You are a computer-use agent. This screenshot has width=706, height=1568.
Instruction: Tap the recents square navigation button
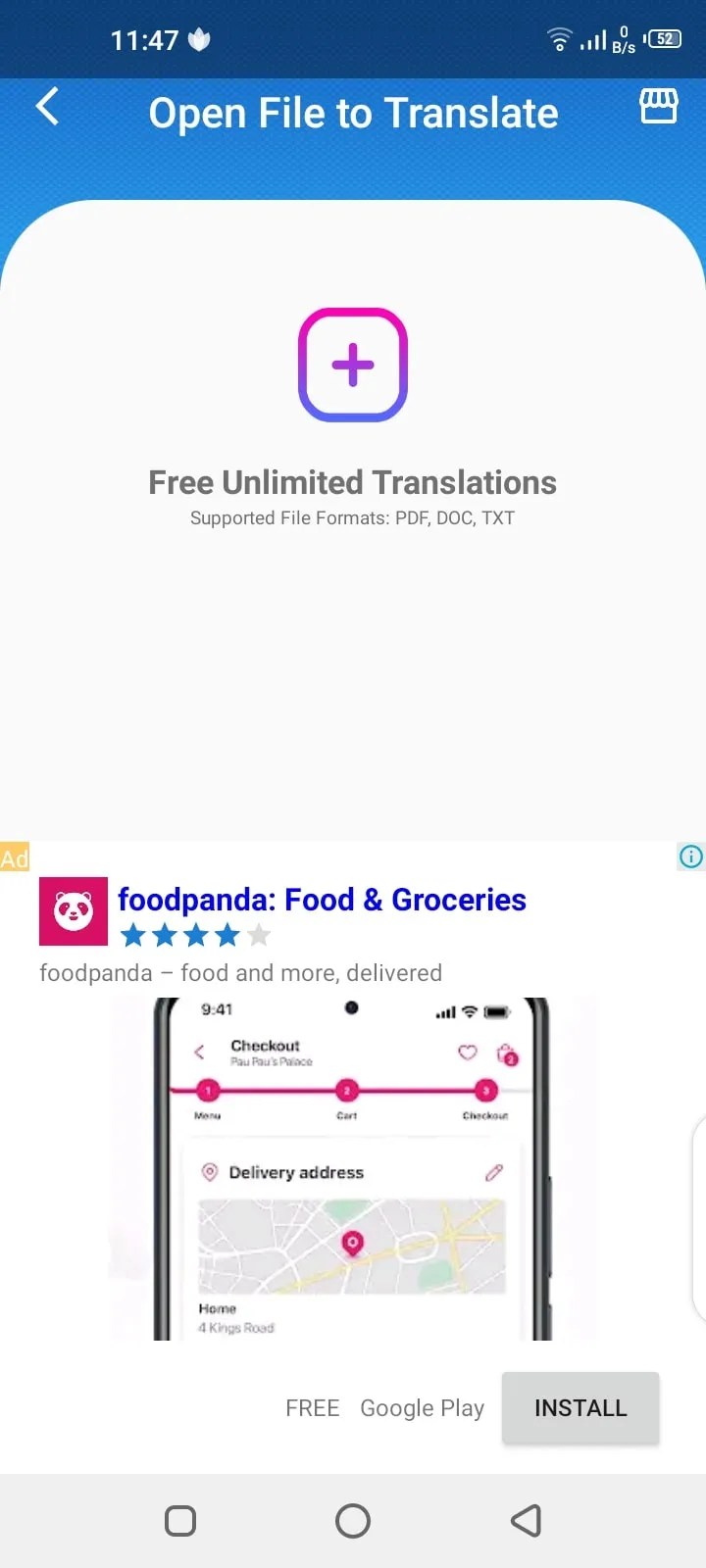(x=180, y=1520)
